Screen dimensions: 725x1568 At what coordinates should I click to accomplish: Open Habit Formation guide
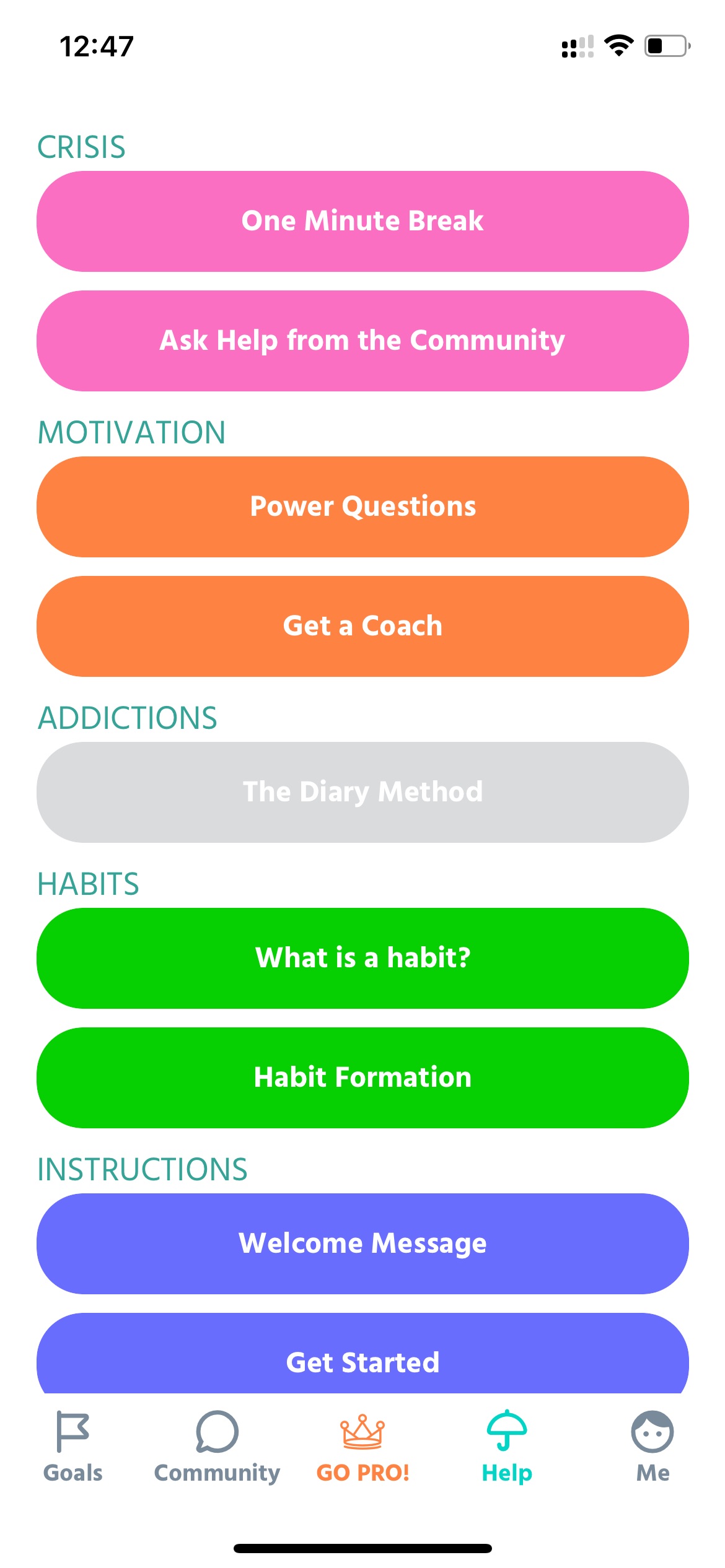pyautogui.click(x=362, y=1078)
